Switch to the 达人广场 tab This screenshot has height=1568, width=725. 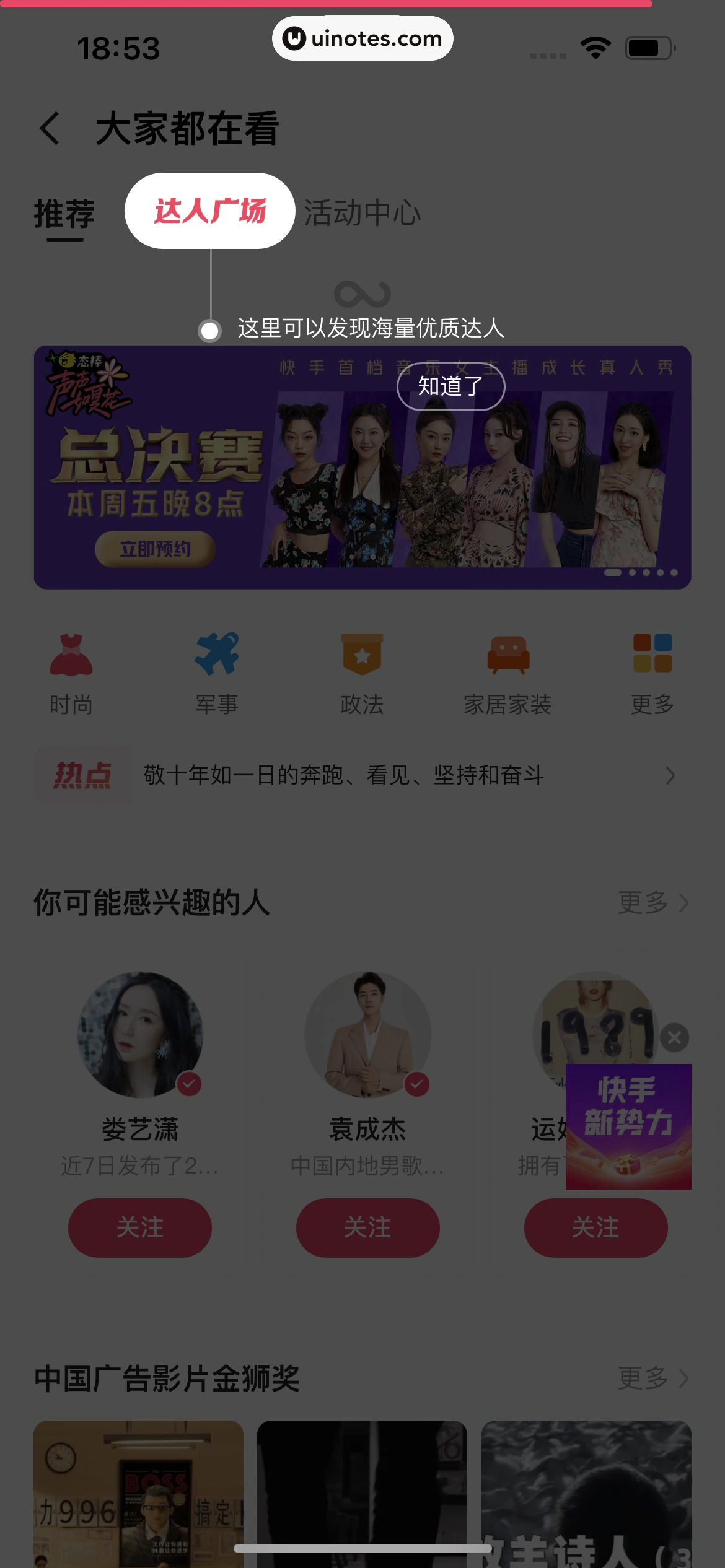coord(209,211)
